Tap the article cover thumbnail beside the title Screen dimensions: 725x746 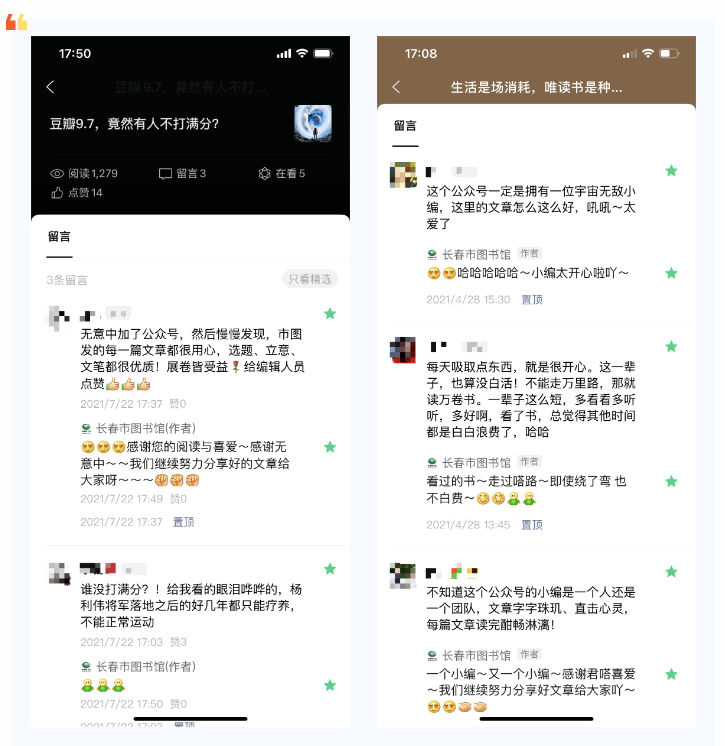(313, 125)
